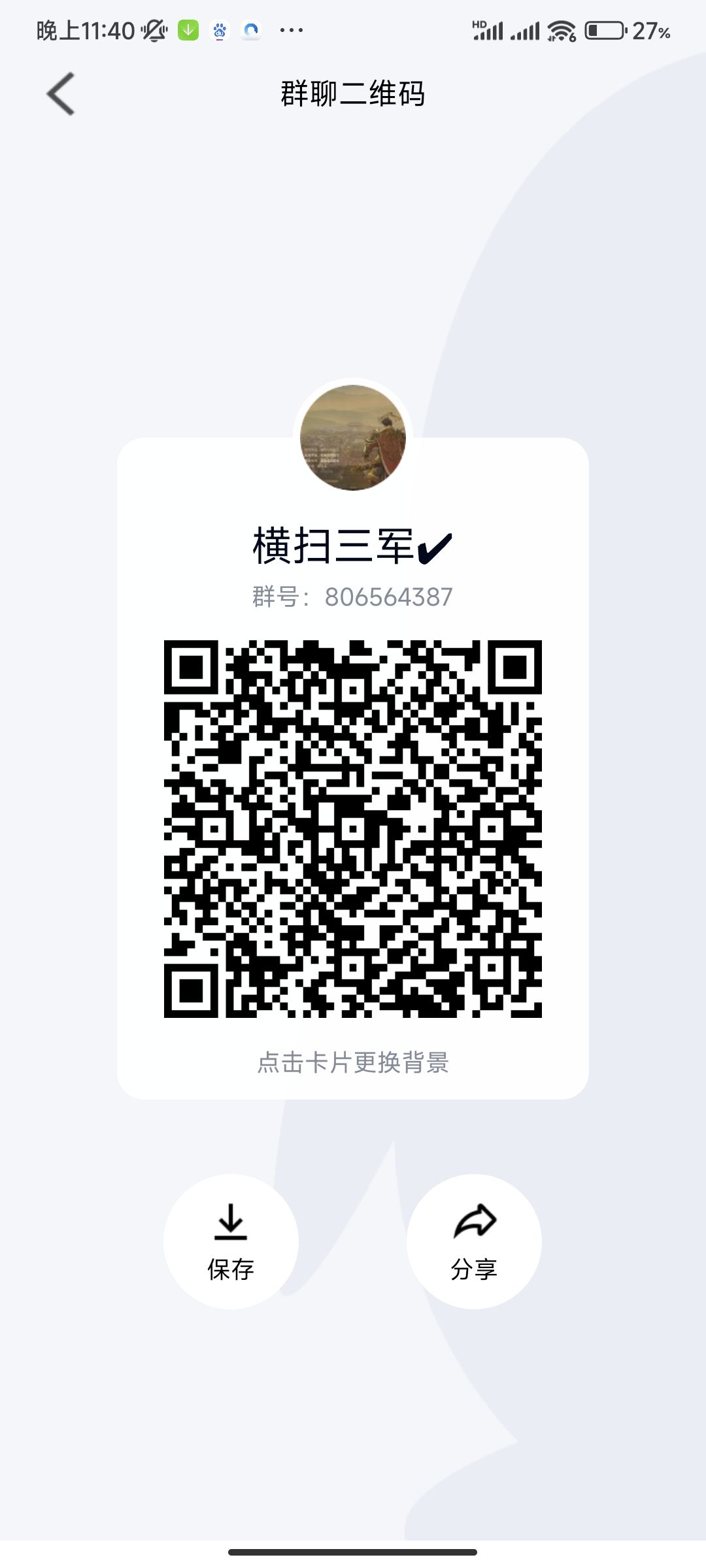Tap the back arrow to leave QR page
This screenshot has width=706, height=1568.
click(60, 95)
